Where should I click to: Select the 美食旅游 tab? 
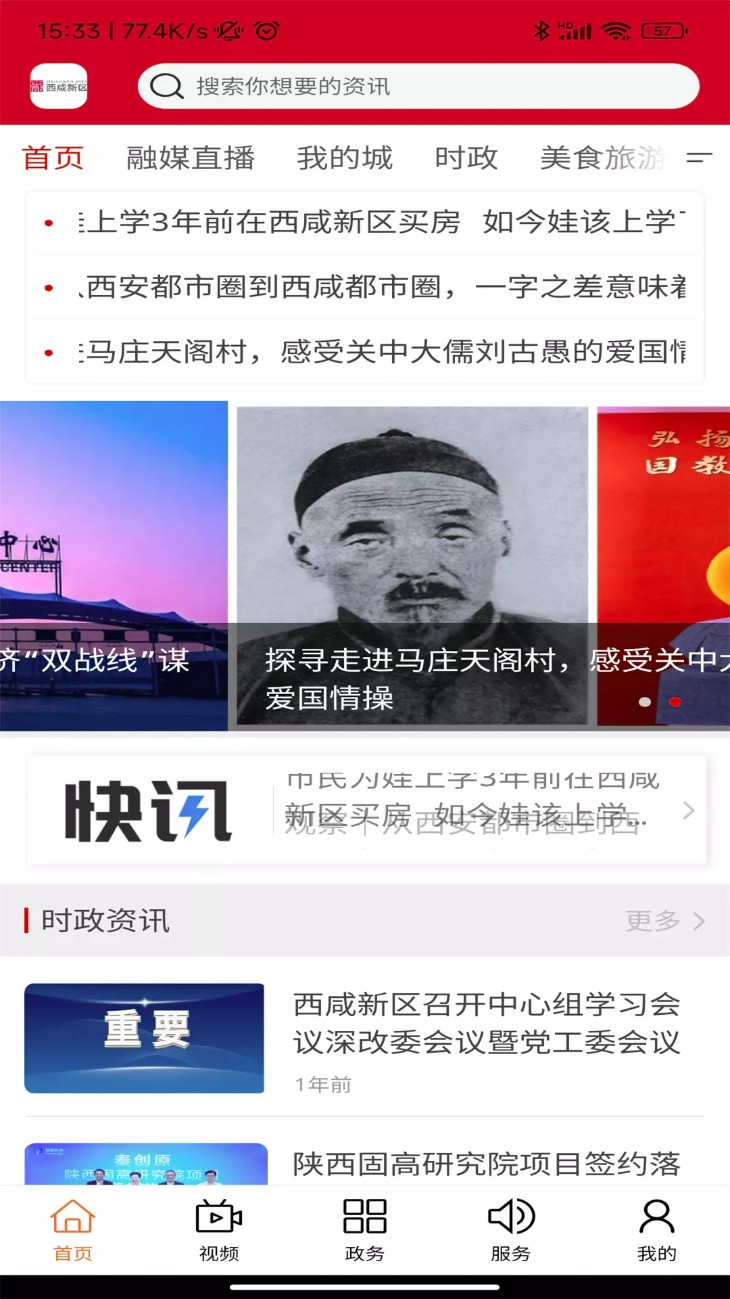pos(604,158)
